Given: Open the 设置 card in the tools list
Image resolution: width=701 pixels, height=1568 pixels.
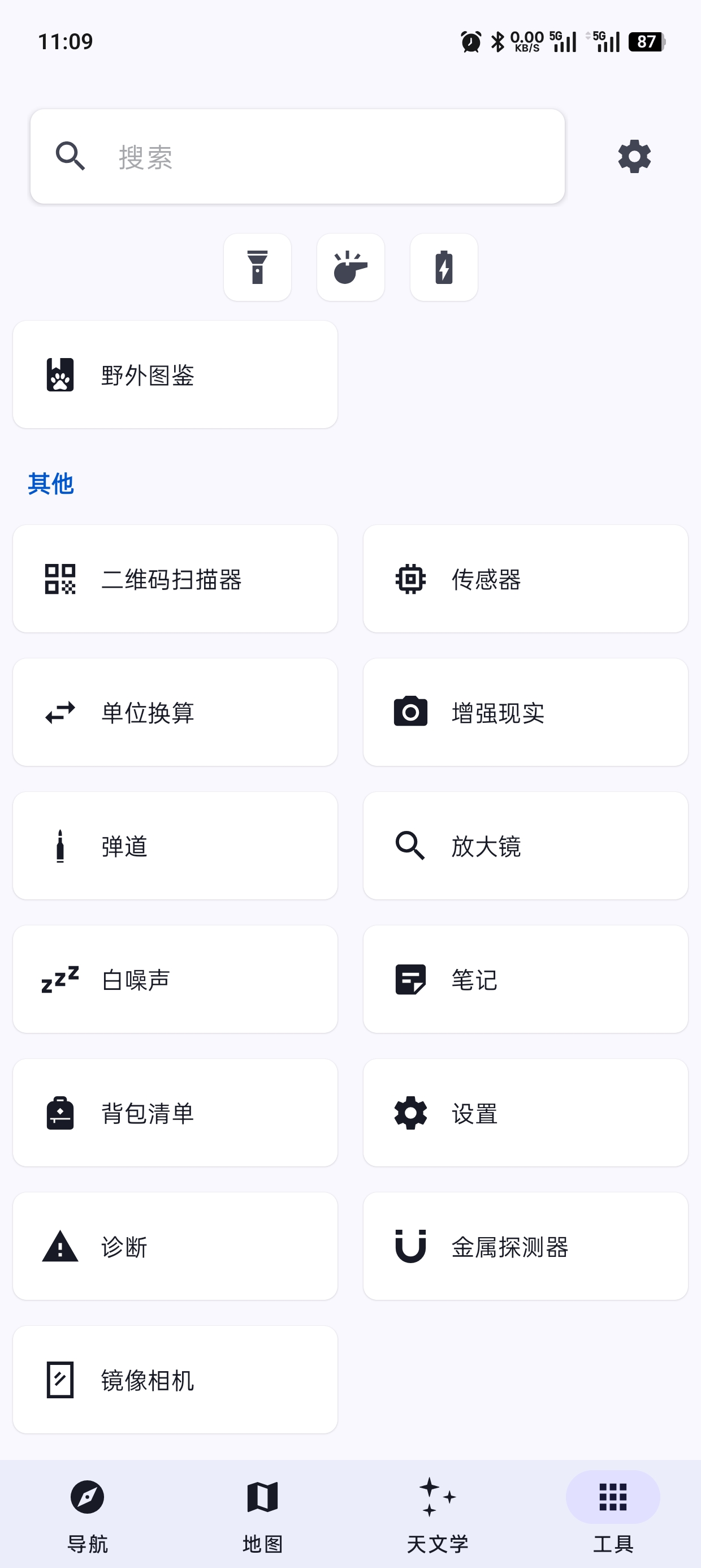Looking at the screenshot, I should click(526, 1113).
